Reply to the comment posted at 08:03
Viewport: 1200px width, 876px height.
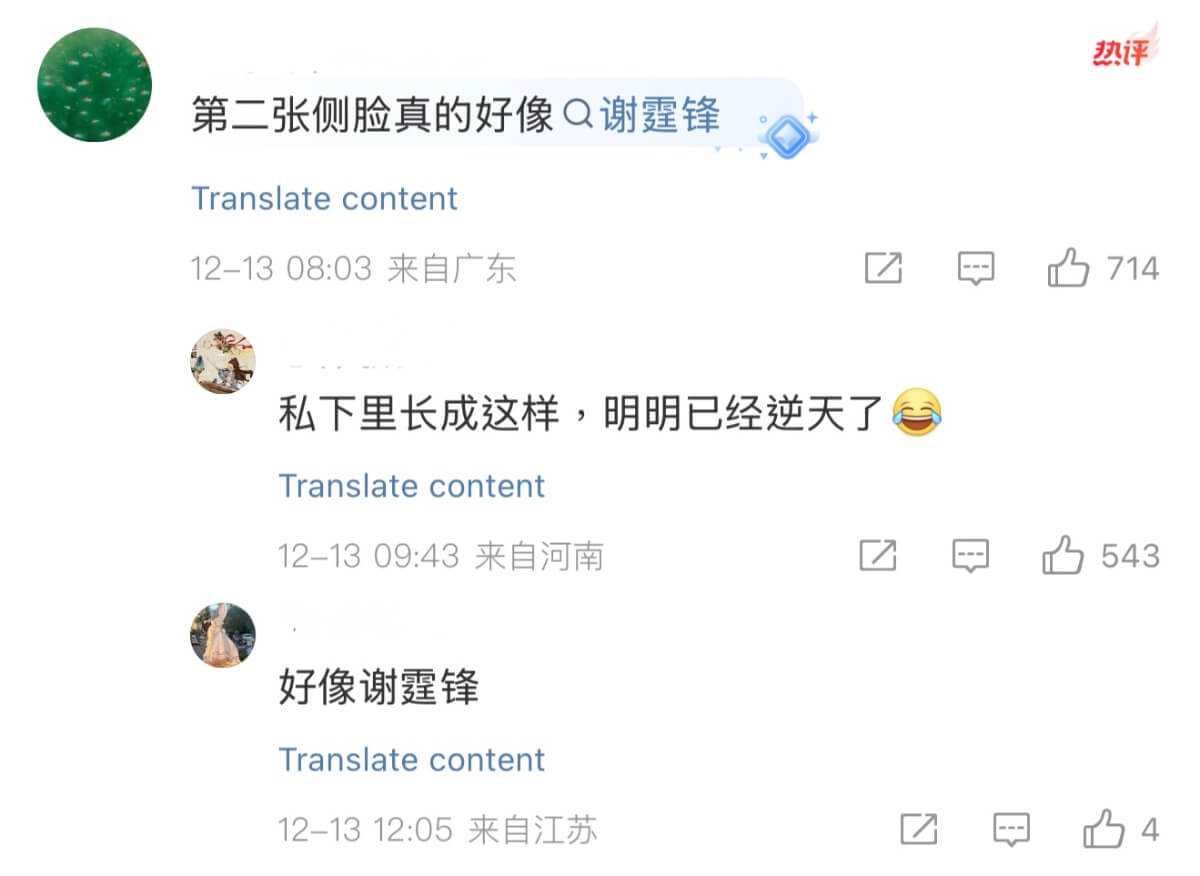pyautogui.click(x=975, y=268)
